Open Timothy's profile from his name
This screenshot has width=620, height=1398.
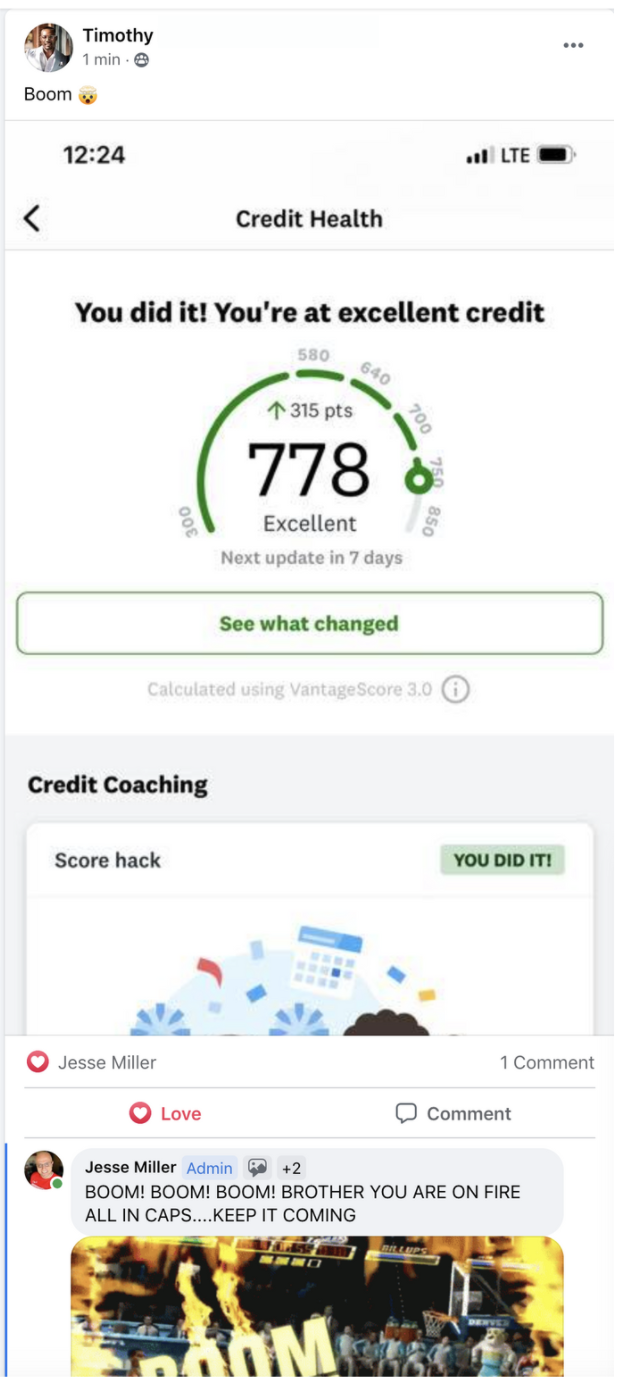click(117, 36)
